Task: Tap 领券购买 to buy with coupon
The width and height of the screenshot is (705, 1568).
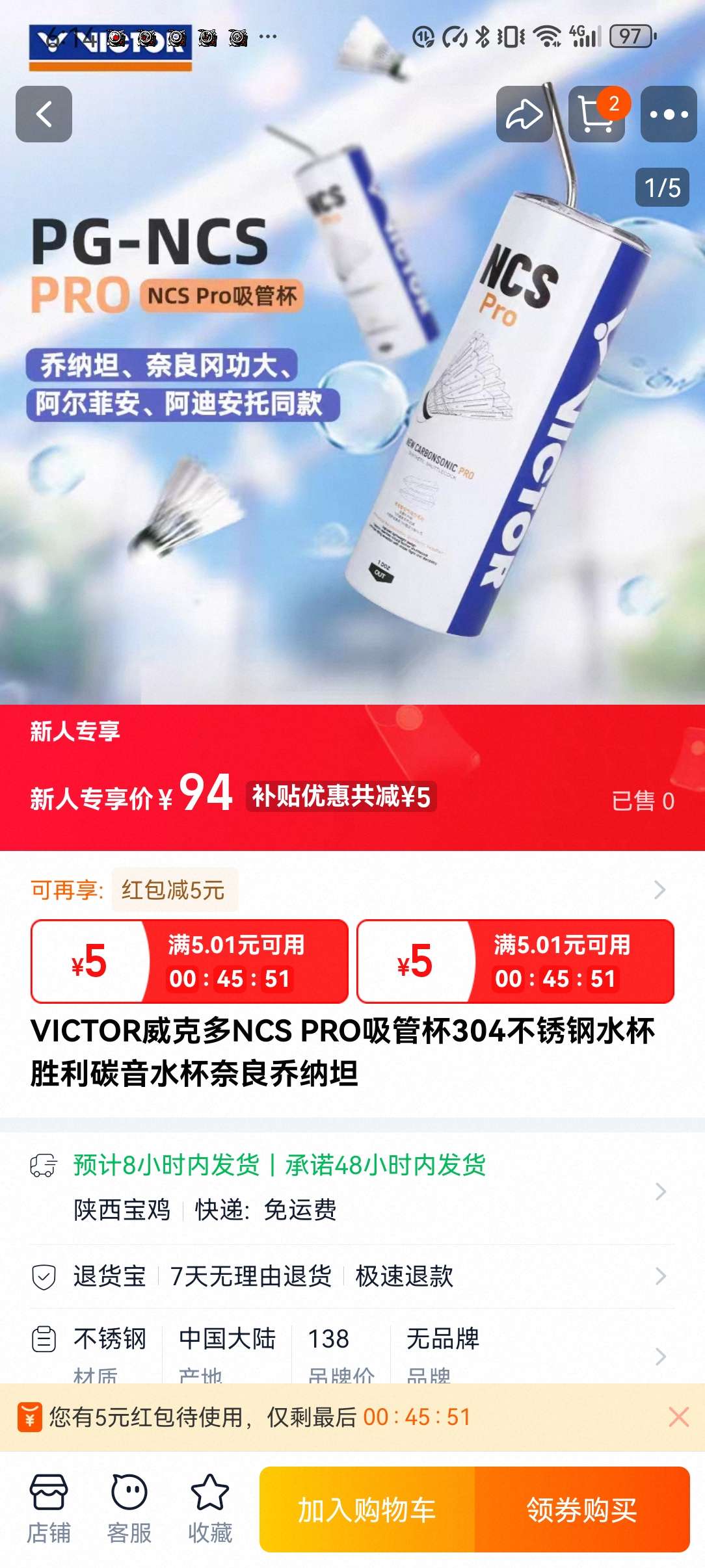Action: (582, 1509)
